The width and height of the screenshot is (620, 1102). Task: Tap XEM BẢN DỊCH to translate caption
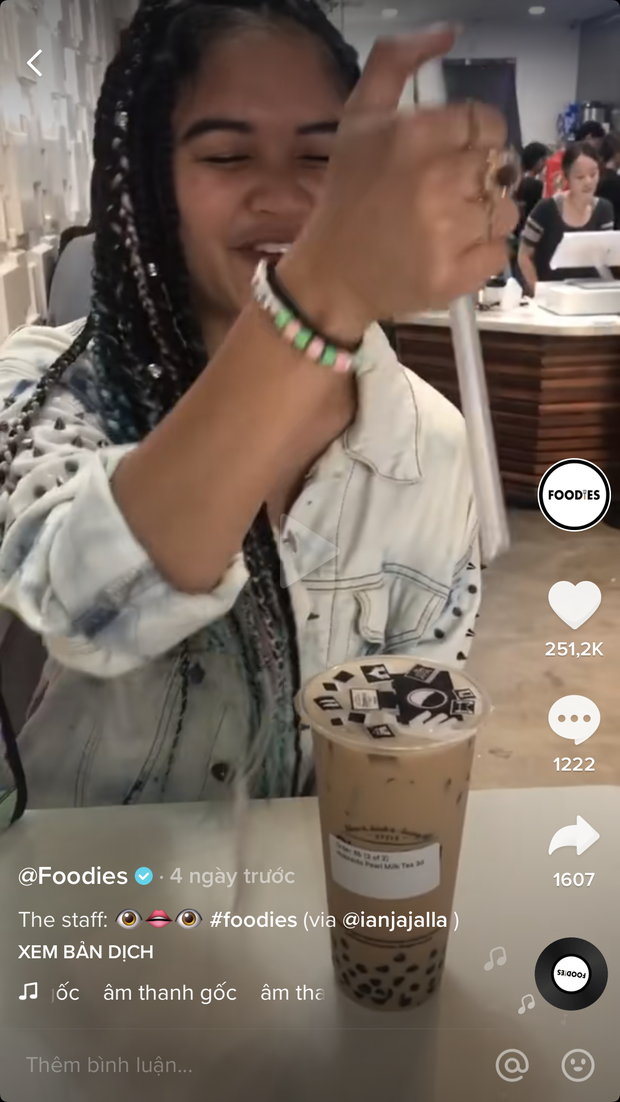pos(86,952)
